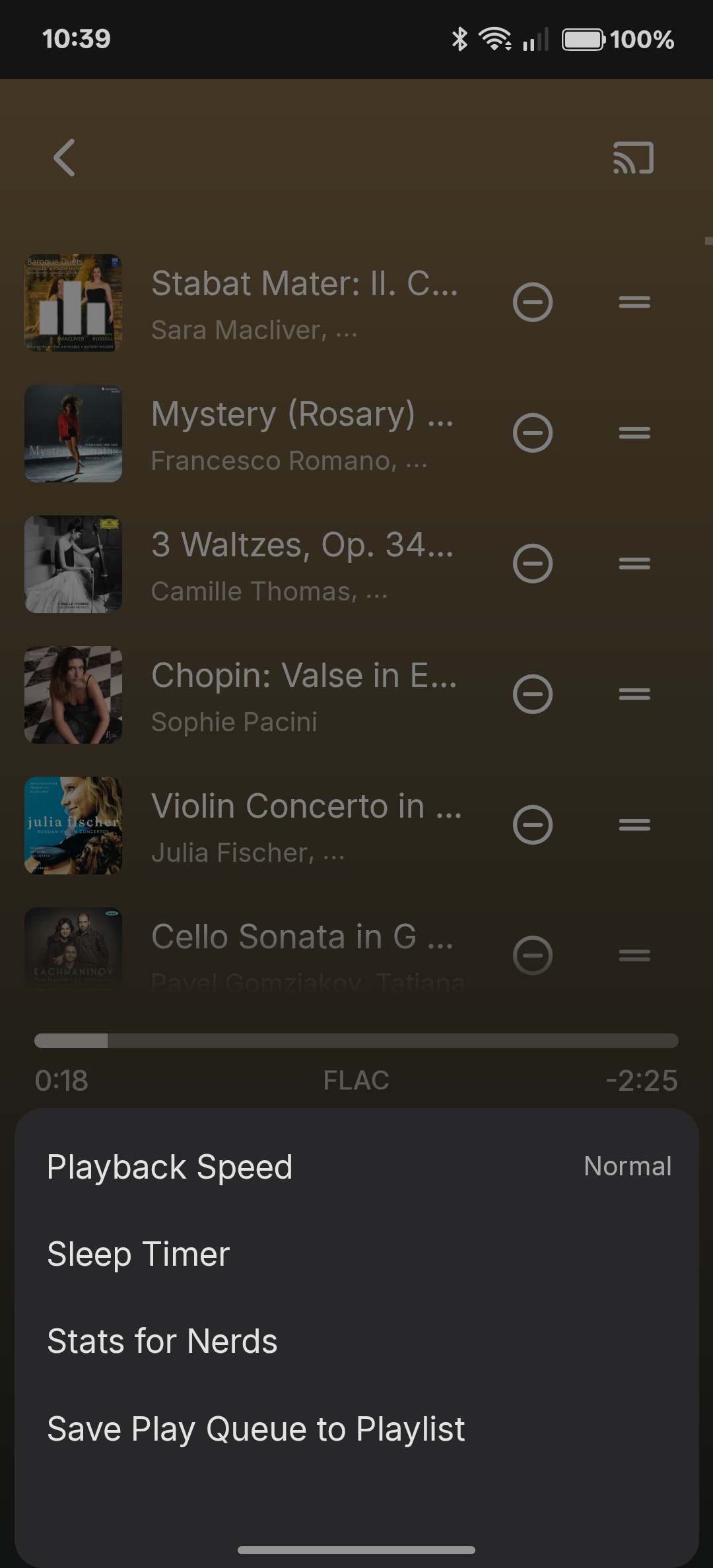Remove Cello Sonata in G from queue
713x1568 pixels.
coord(532,955)
